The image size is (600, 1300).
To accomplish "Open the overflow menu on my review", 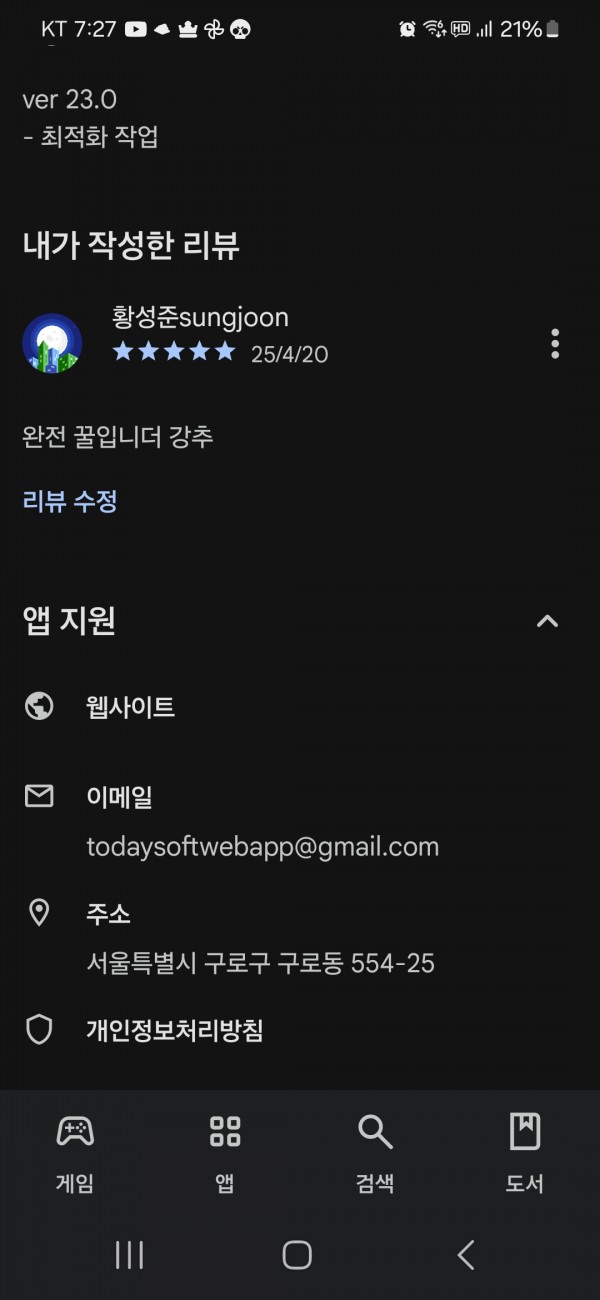I will (x=555, y=343).
